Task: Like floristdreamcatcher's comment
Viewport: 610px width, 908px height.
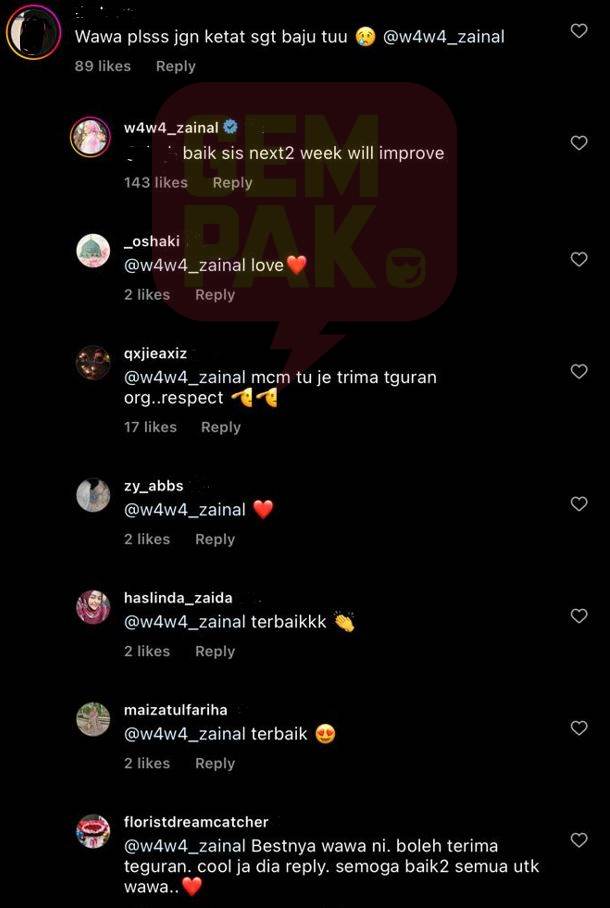Action: click(578, 840)
